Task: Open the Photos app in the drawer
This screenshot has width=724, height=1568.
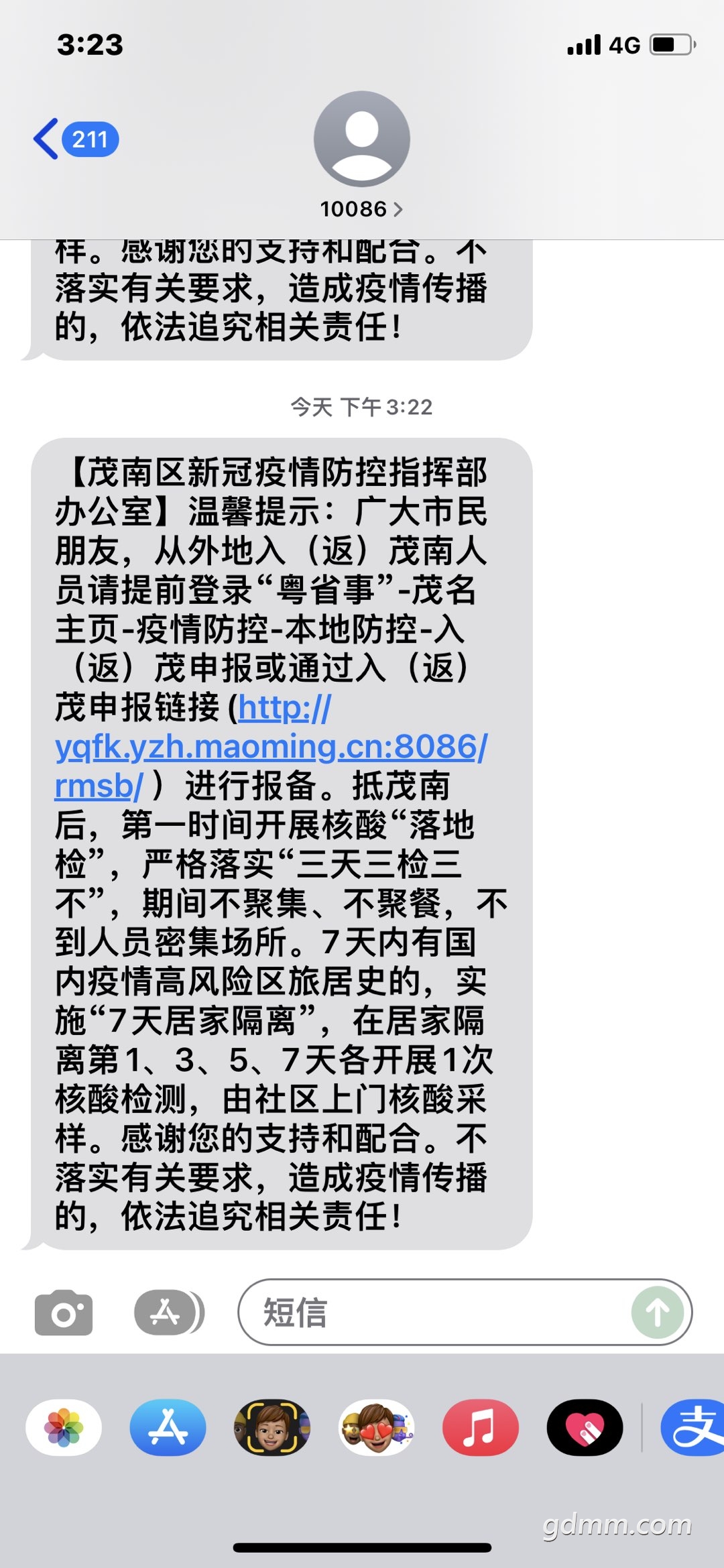Action: 64,1428
